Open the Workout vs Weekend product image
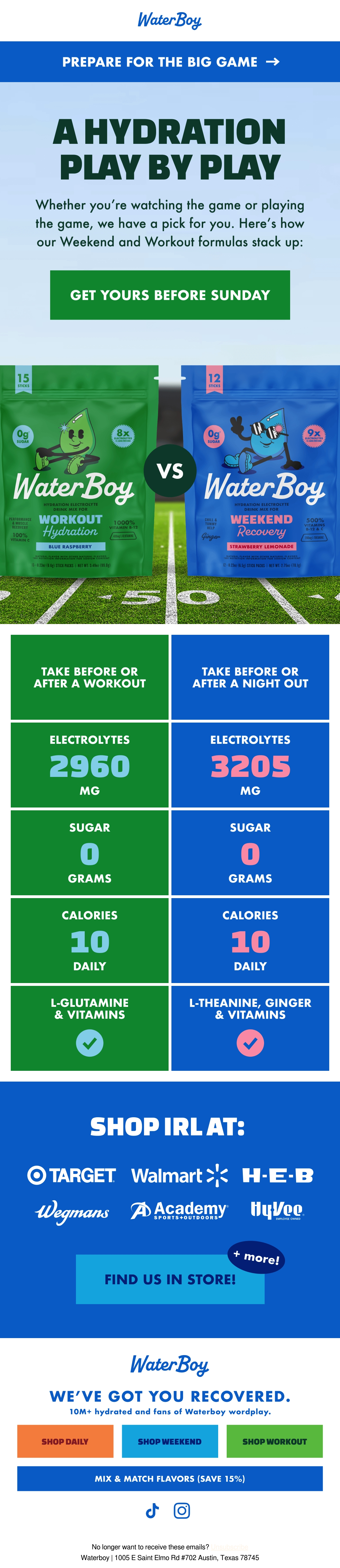Image resolution: width=340 pixels, height=1568 pixels. (170, 494)
